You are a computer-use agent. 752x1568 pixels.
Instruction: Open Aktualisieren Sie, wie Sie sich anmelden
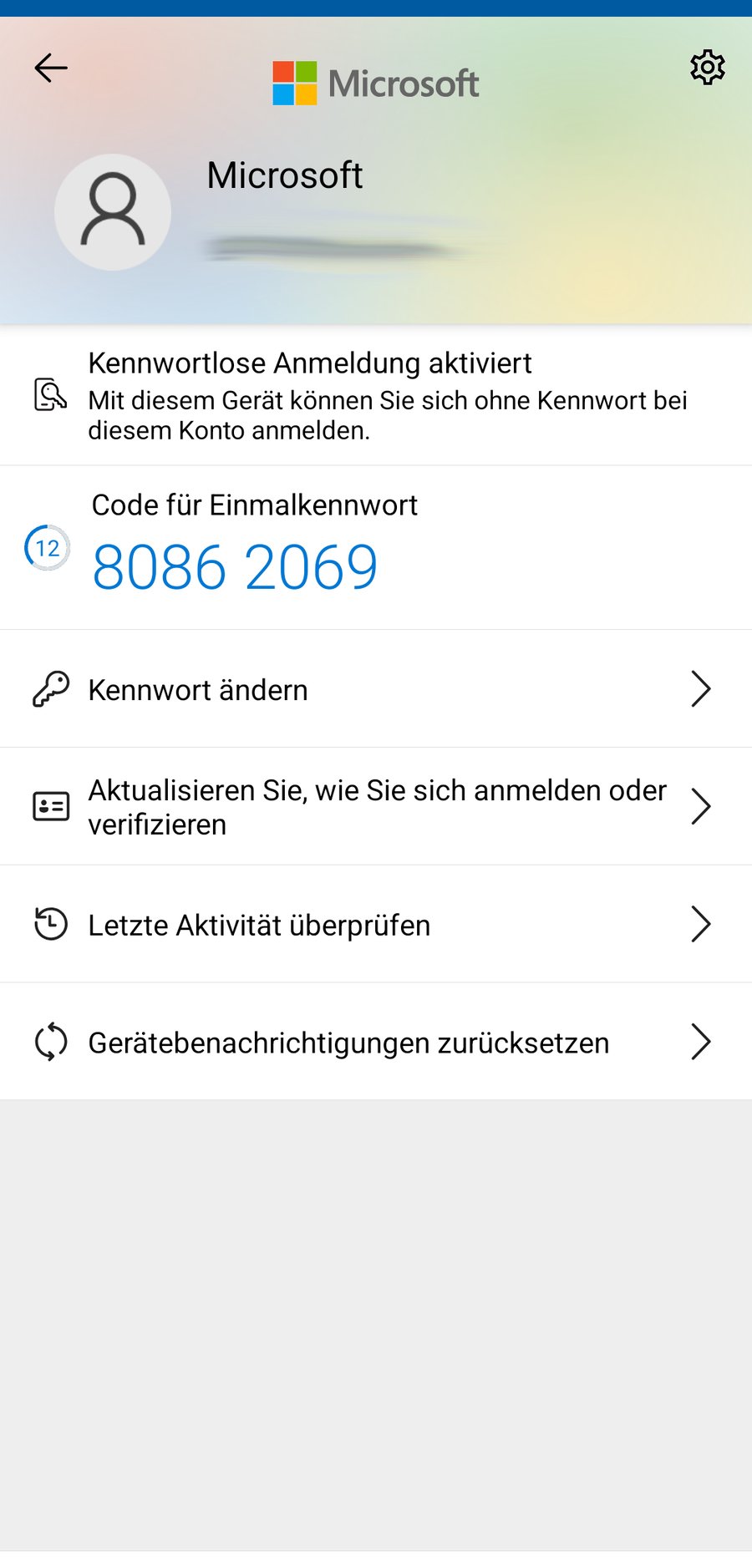point(376,806)
